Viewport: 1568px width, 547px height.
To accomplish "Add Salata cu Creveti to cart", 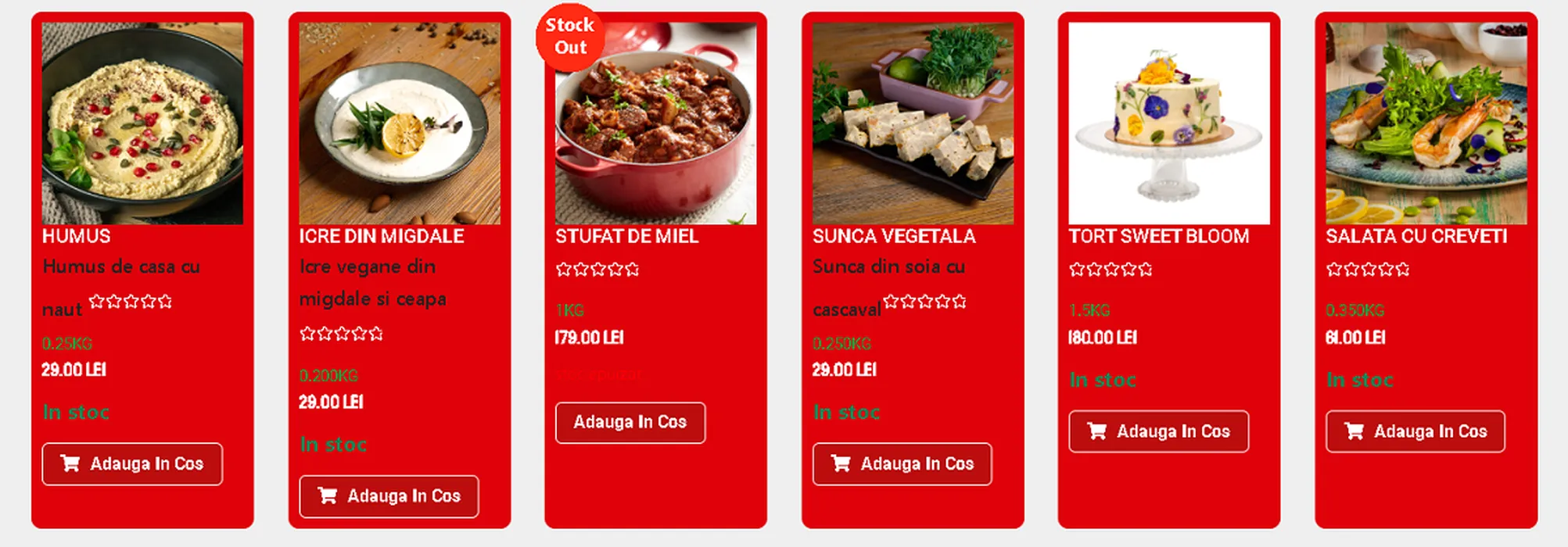I will click(1415, 431).
